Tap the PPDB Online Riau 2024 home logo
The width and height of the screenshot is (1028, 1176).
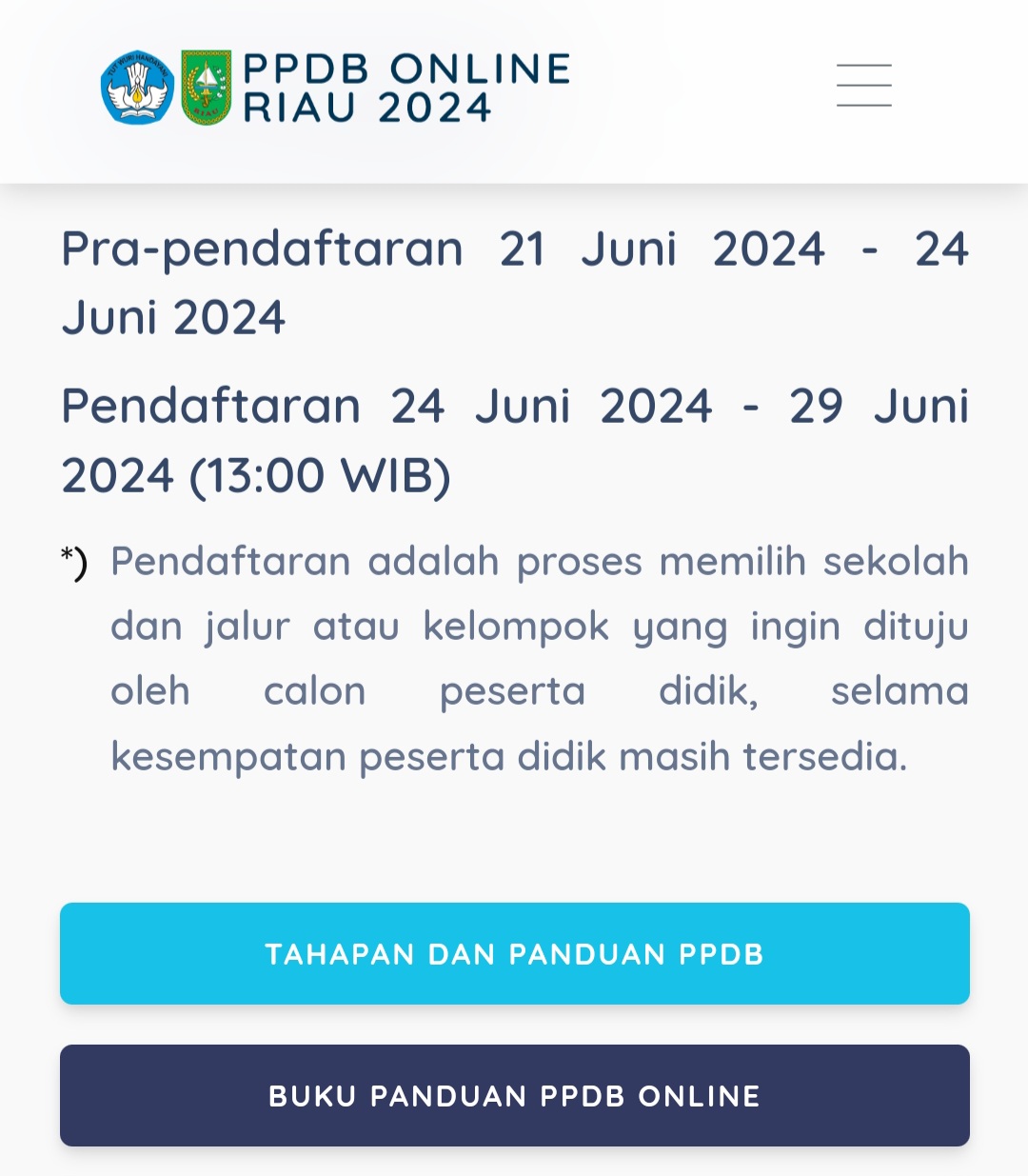click(x=335, y=89)
